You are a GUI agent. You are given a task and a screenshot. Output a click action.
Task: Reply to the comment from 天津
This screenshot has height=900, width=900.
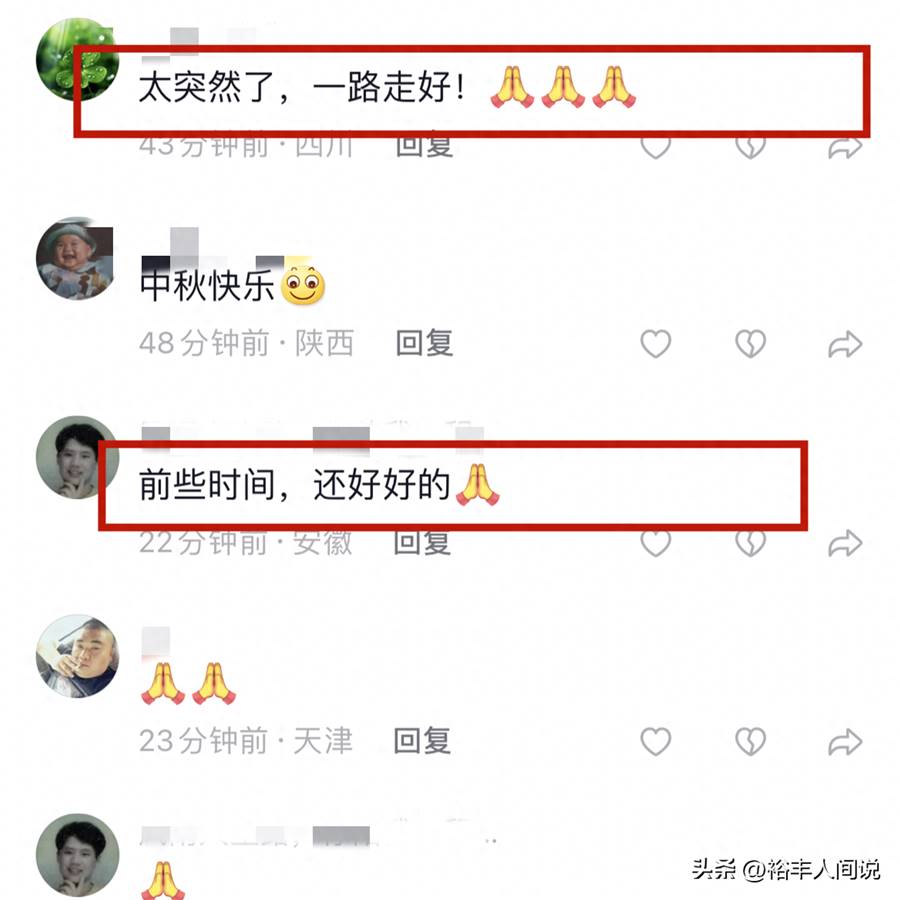[422, 741]
